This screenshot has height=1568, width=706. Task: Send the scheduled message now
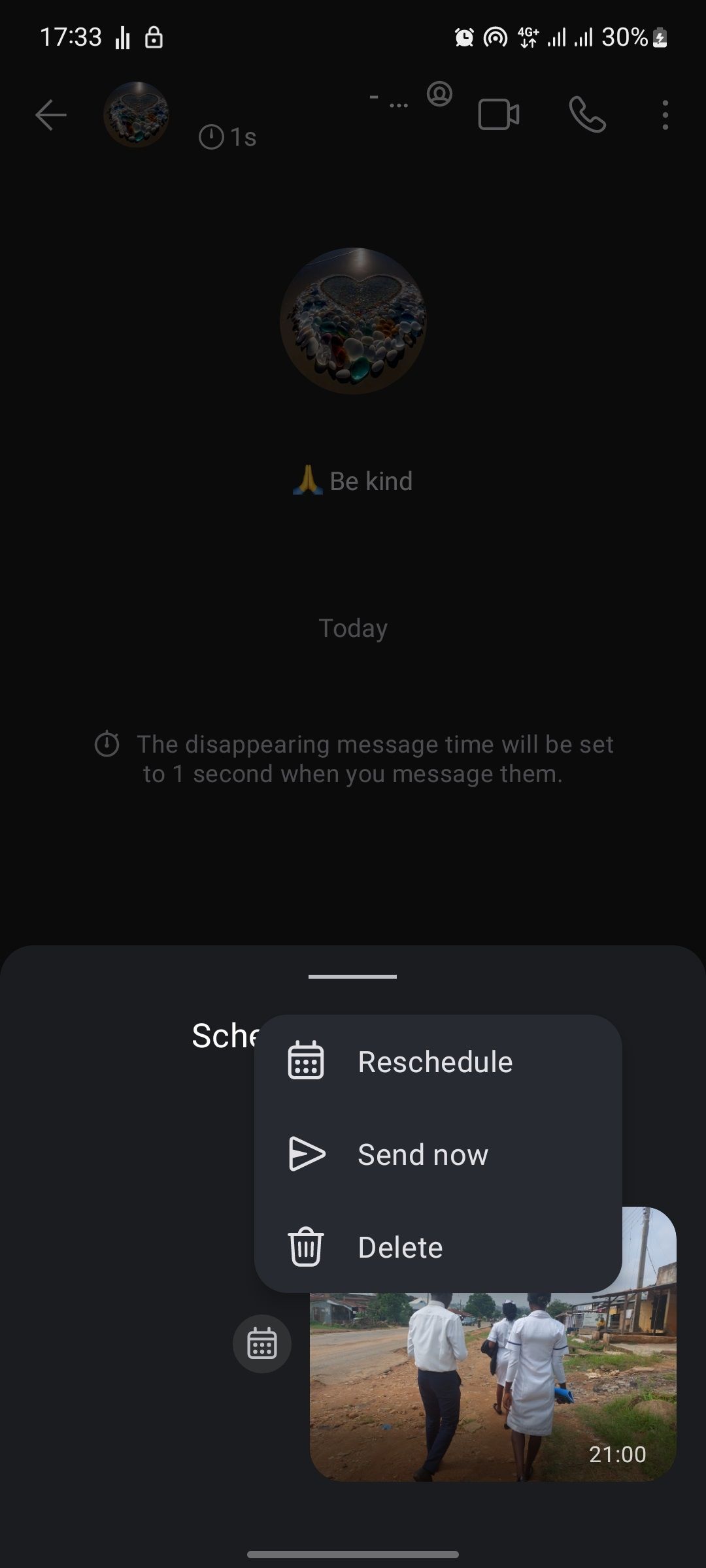pos(423,1154)
